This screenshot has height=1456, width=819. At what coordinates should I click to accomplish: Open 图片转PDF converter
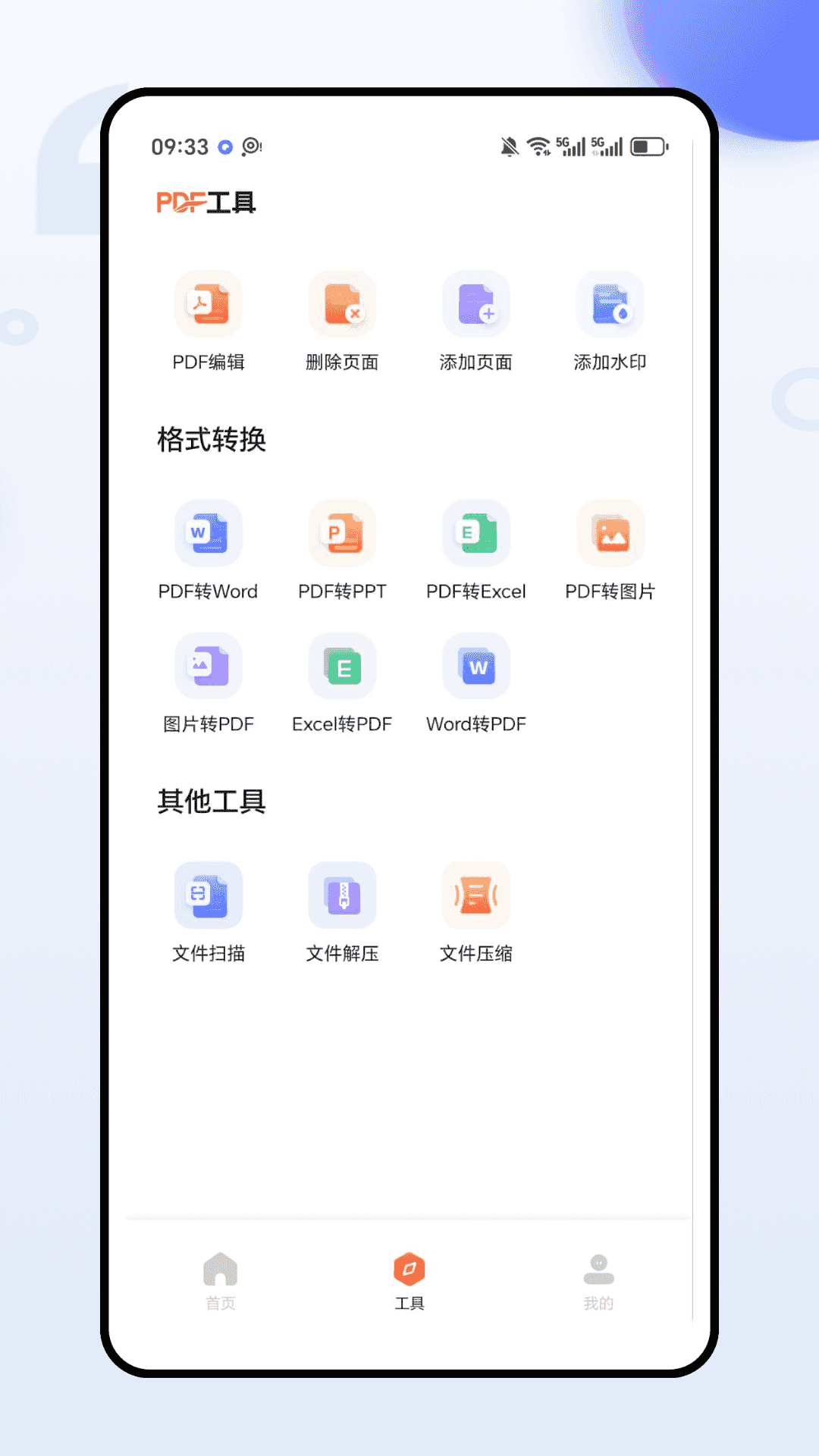pyautogui.click(x=208, y=684)
